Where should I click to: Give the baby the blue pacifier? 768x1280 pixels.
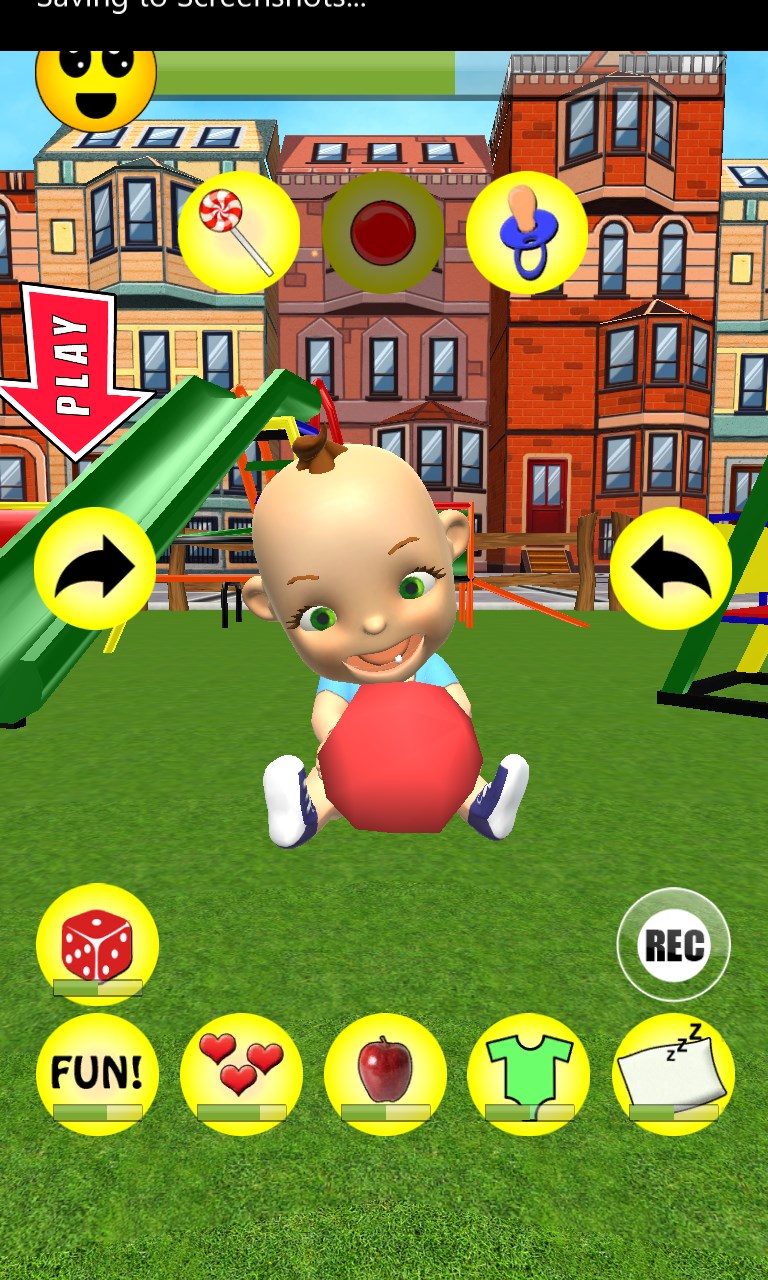point(526,232)
